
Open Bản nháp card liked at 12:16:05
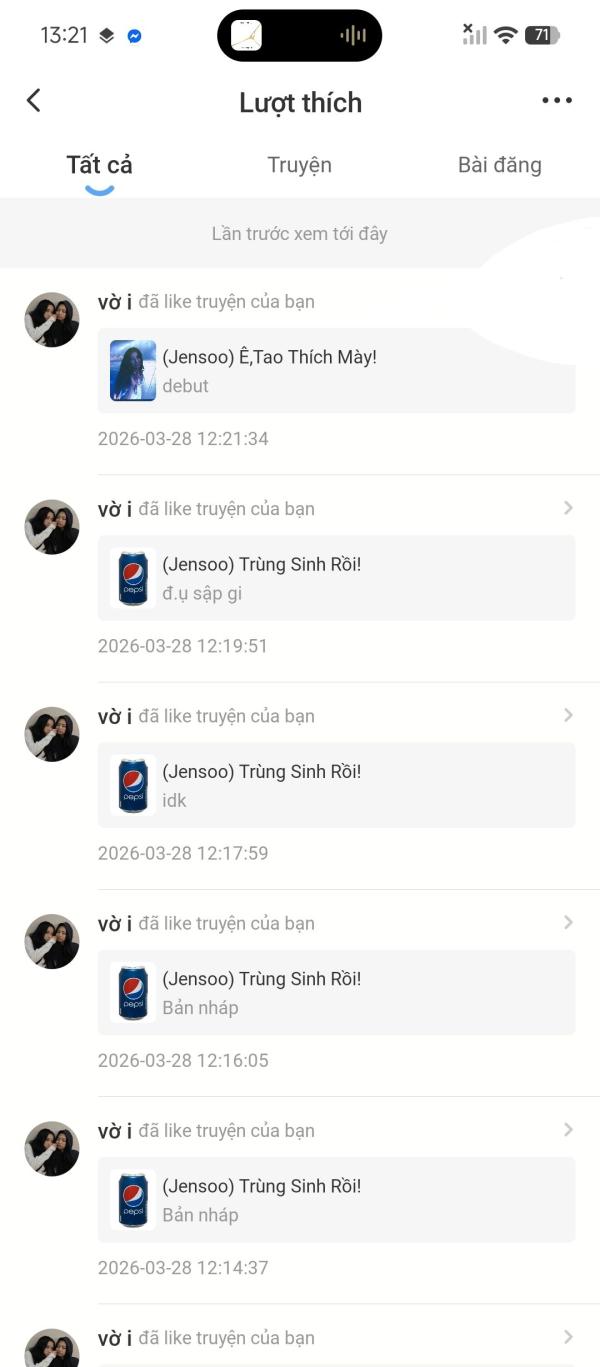click(x=336, y=992)
